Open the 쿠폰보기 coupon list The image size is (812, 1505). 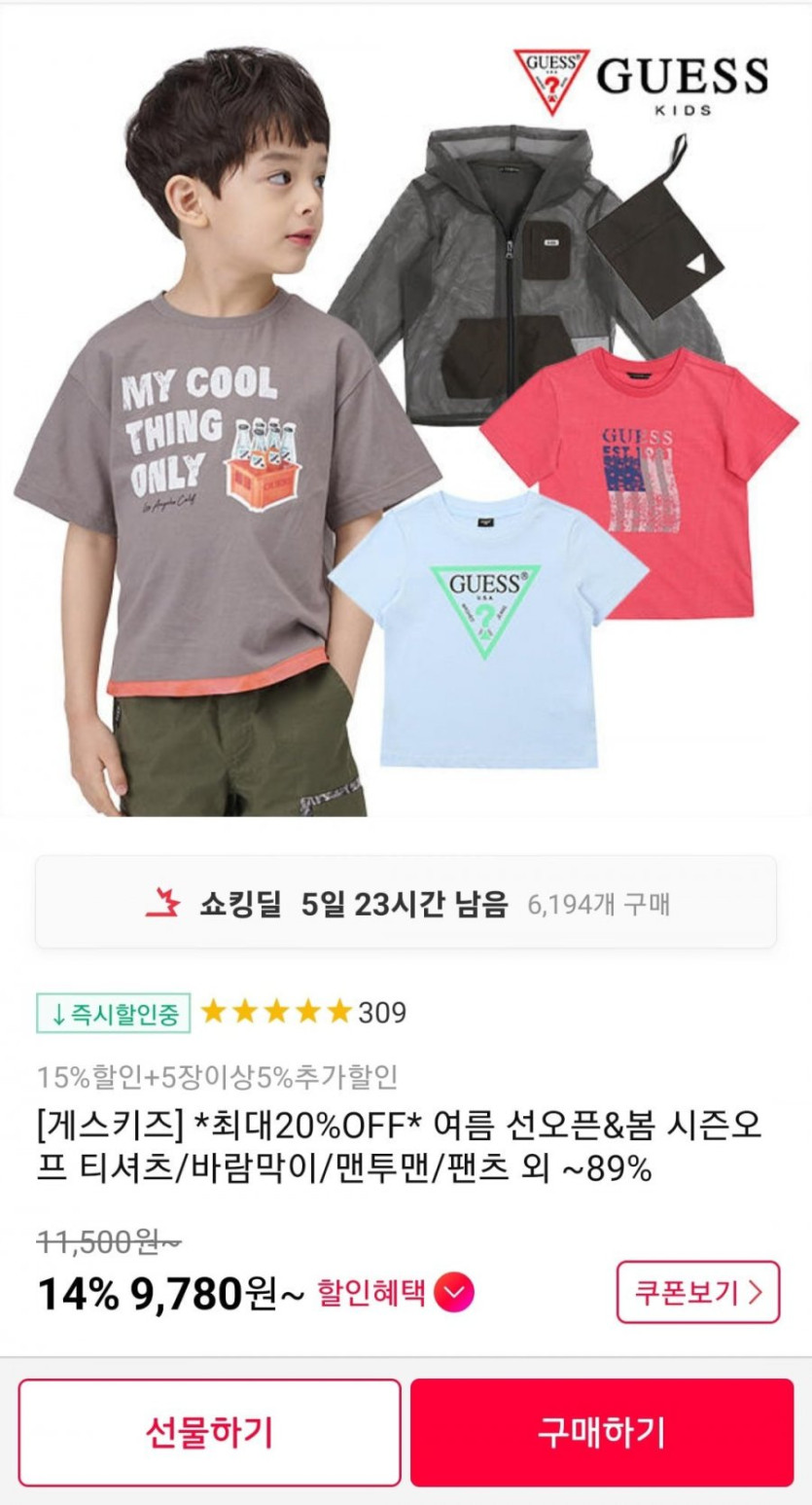[697, 1292]
